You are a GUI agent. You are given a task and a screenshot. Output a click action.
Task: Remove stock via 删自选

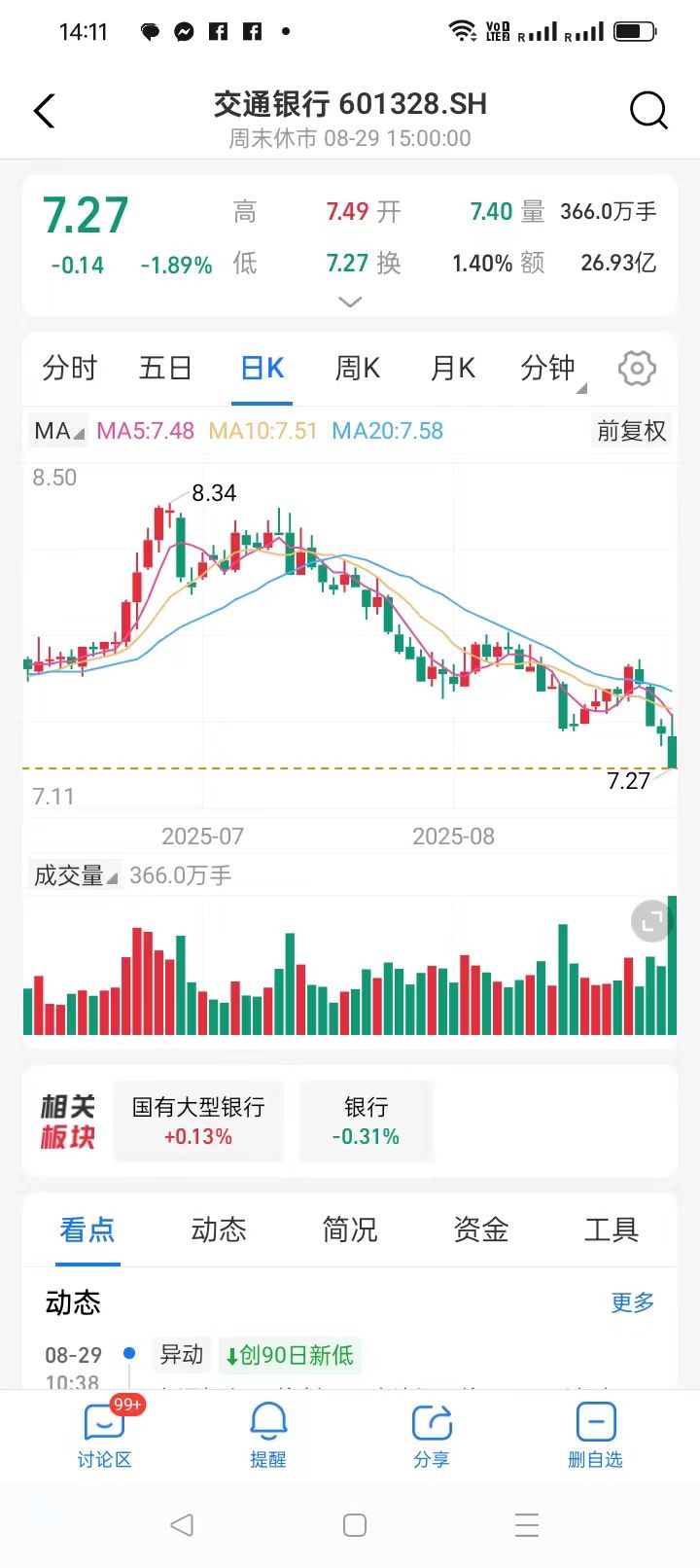595,1435
